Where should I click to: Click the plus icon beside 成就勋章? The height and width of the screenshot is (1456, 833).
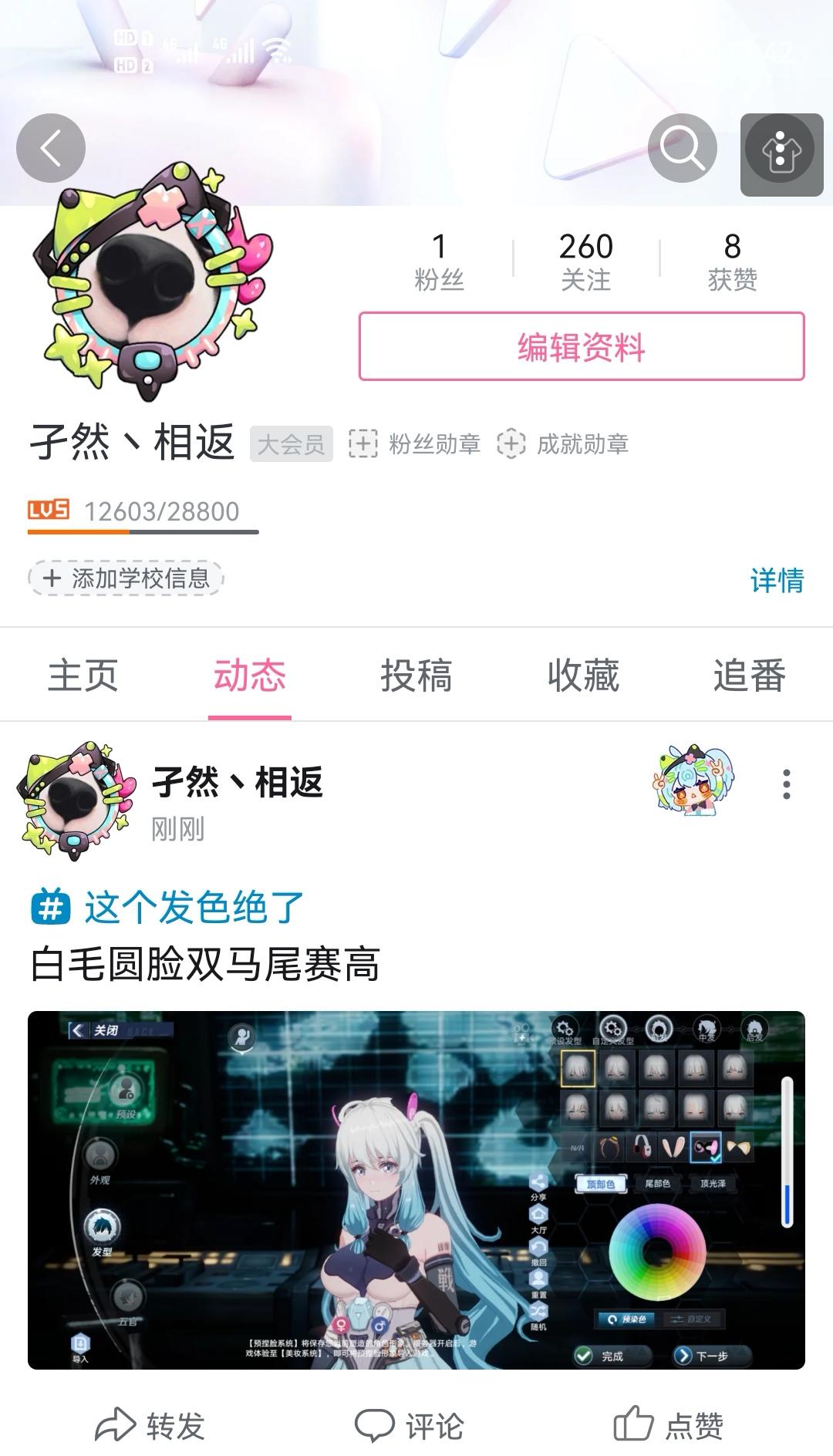[x=511, y=443]
